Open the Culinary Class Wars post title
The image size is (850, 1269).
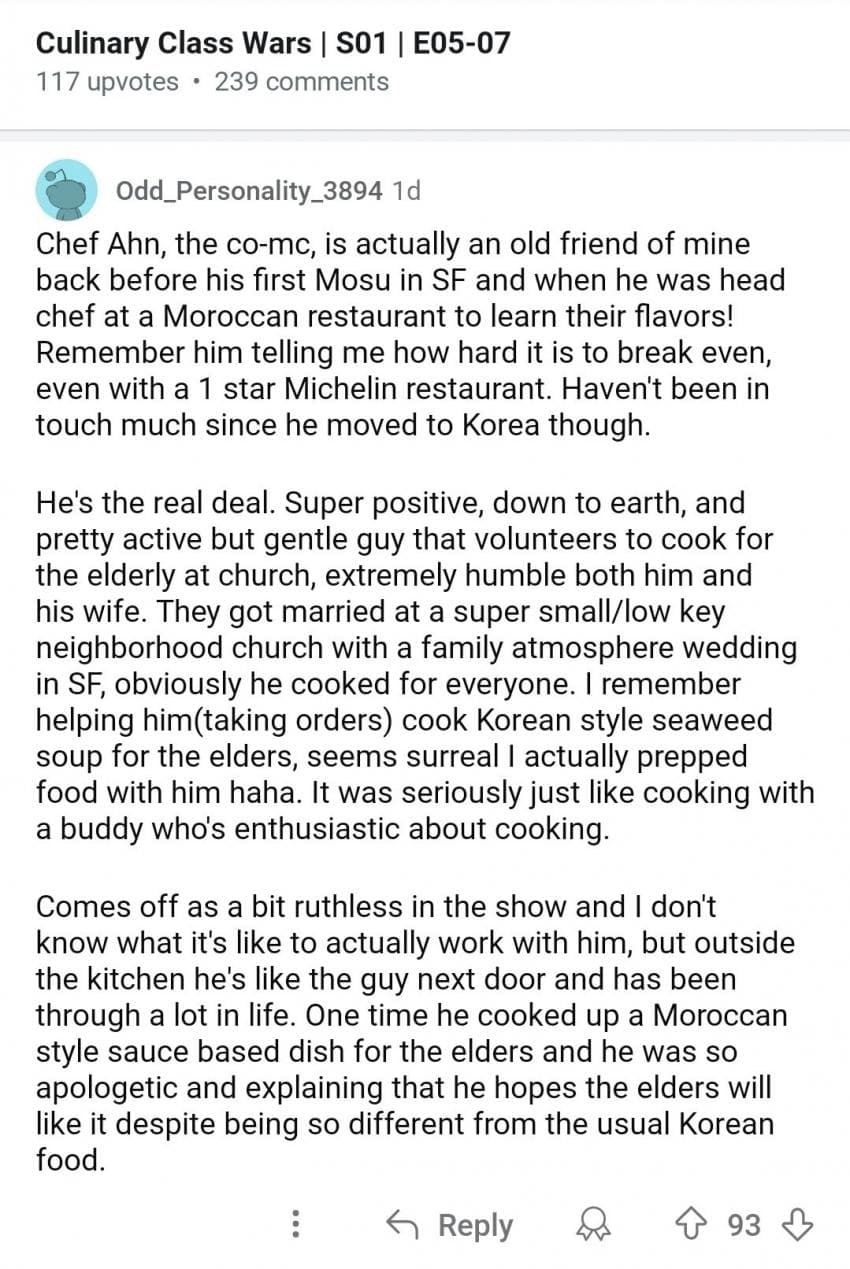273,43
